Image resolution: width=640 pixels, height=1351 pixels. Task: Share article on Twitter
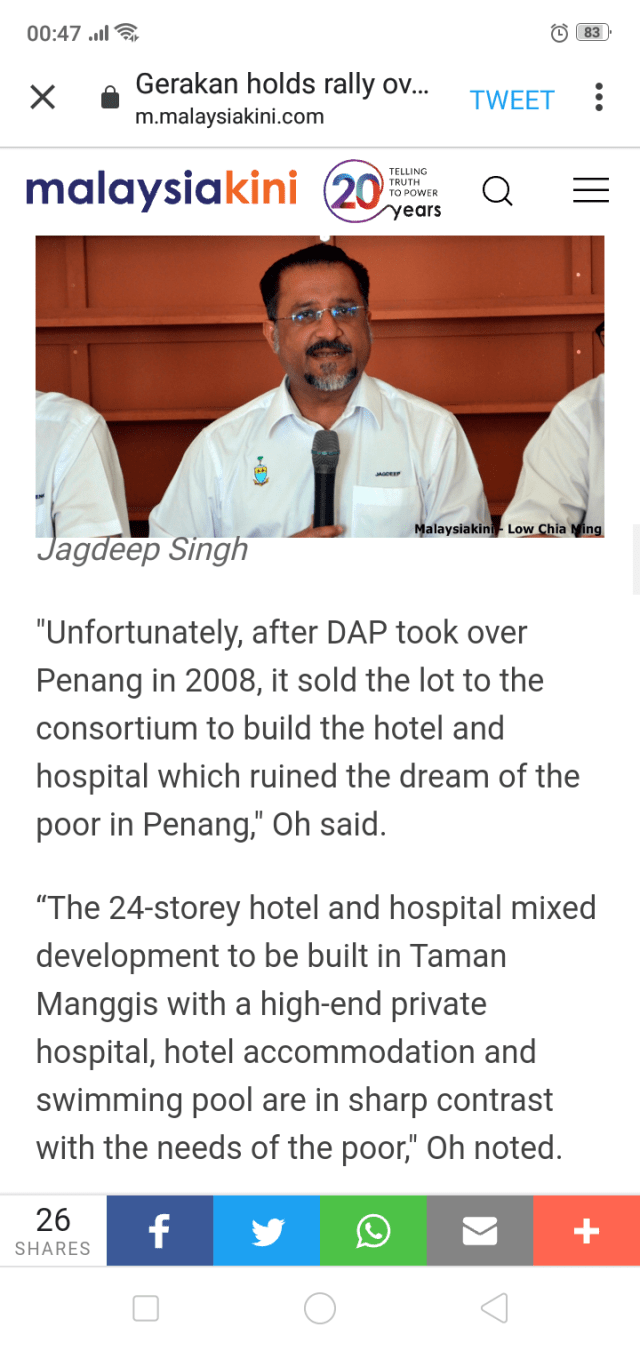click(x=266, y=1231)
